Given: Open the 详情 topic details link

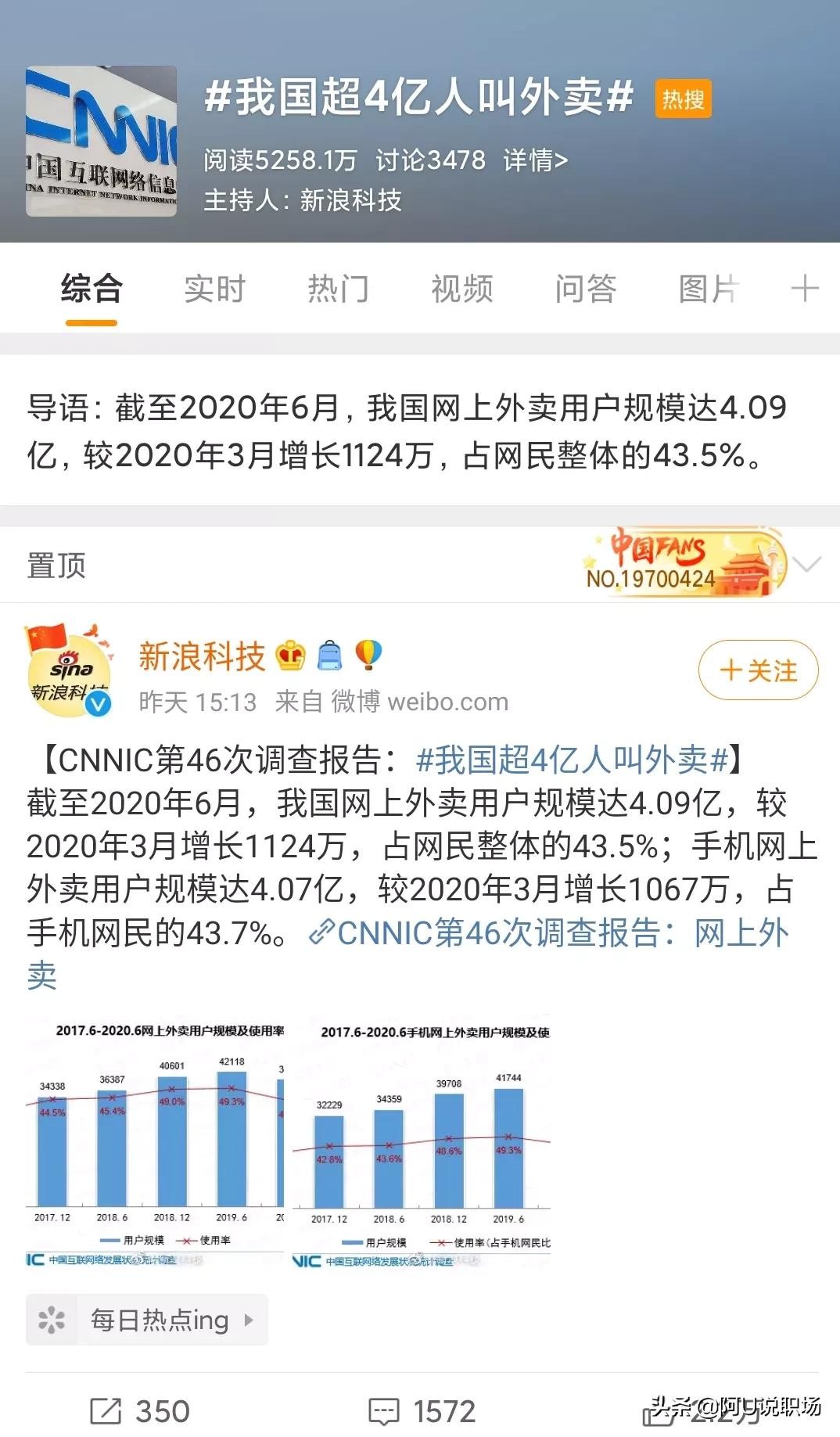Looking at the screenshot, I should click(x=535, y=160).
